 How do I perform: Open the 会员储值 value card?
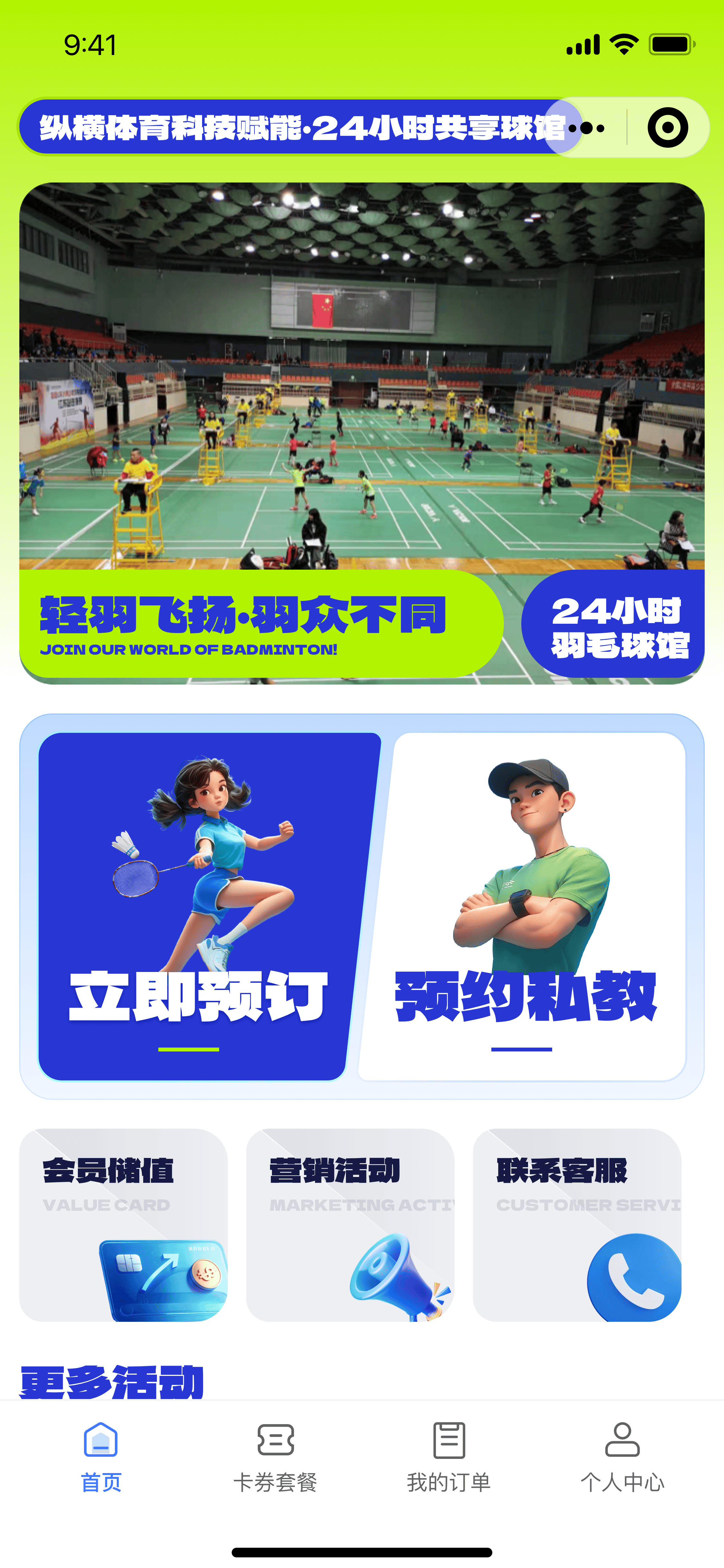[124, 1225]
